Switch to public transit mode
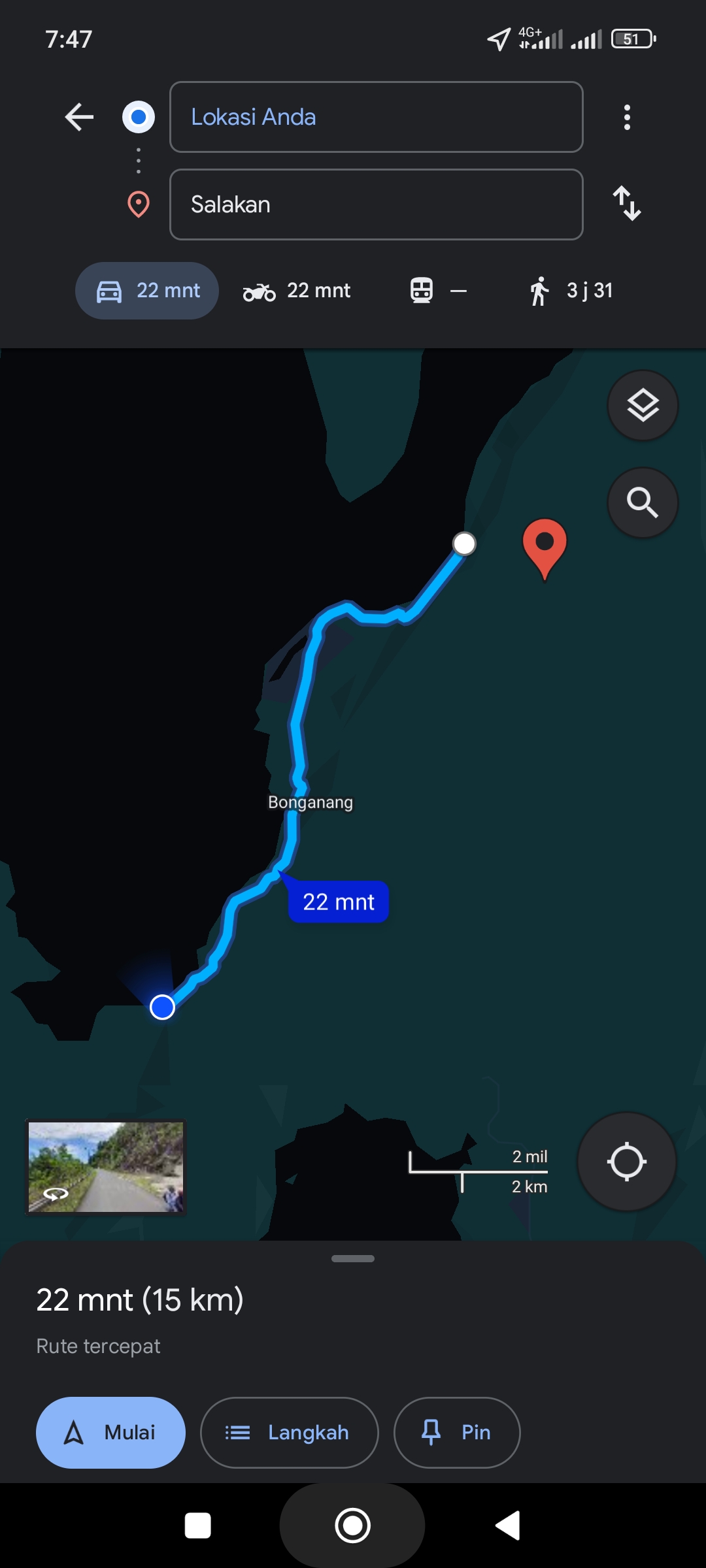 (x=438, y=291)
